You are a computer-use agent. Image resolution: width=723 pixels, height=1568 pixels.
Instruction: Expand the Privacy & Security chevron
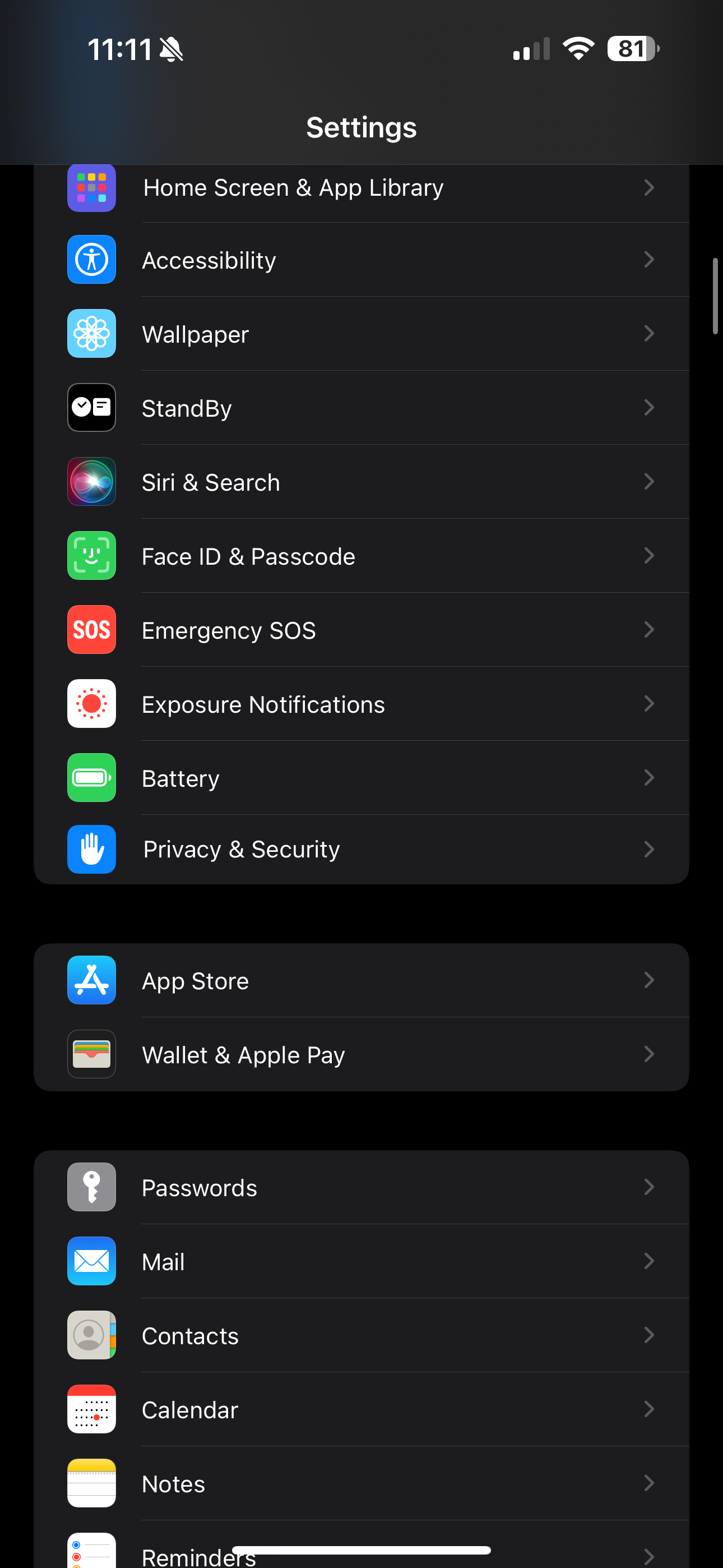click(649, 849)
